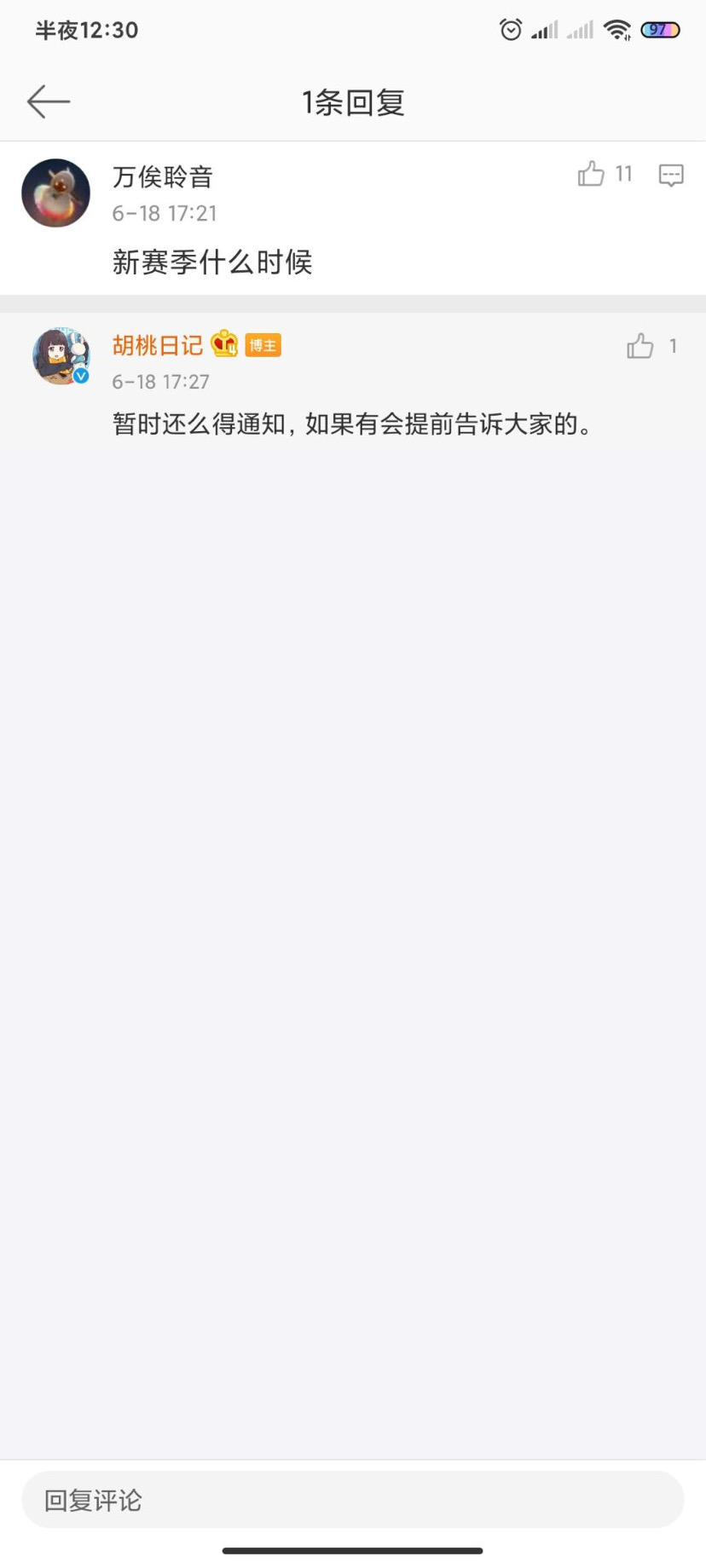Open the reply bubble icon next to the comment

point(671,175)
